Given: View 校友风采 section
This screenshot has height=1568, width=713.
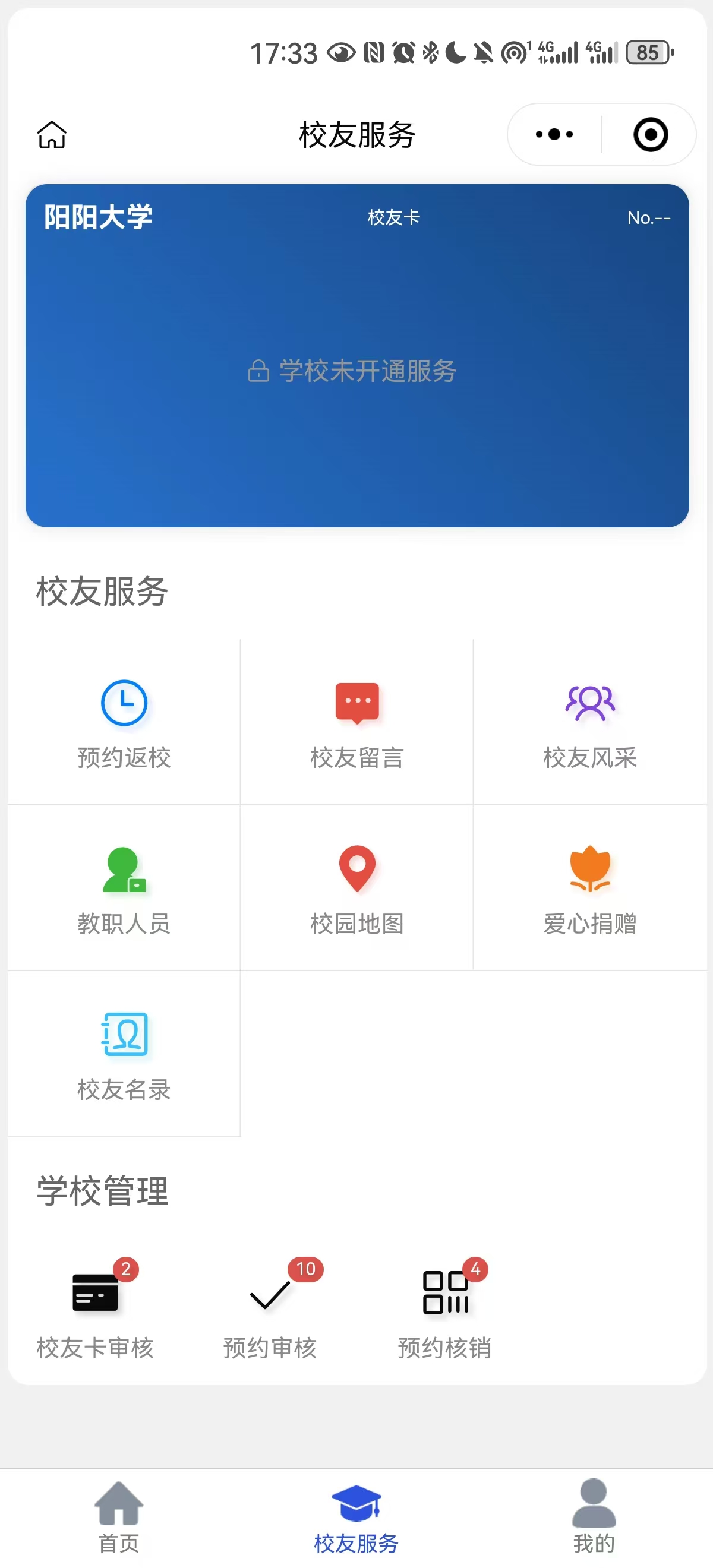Looking at the screenshot, I should tap(589, 722).
